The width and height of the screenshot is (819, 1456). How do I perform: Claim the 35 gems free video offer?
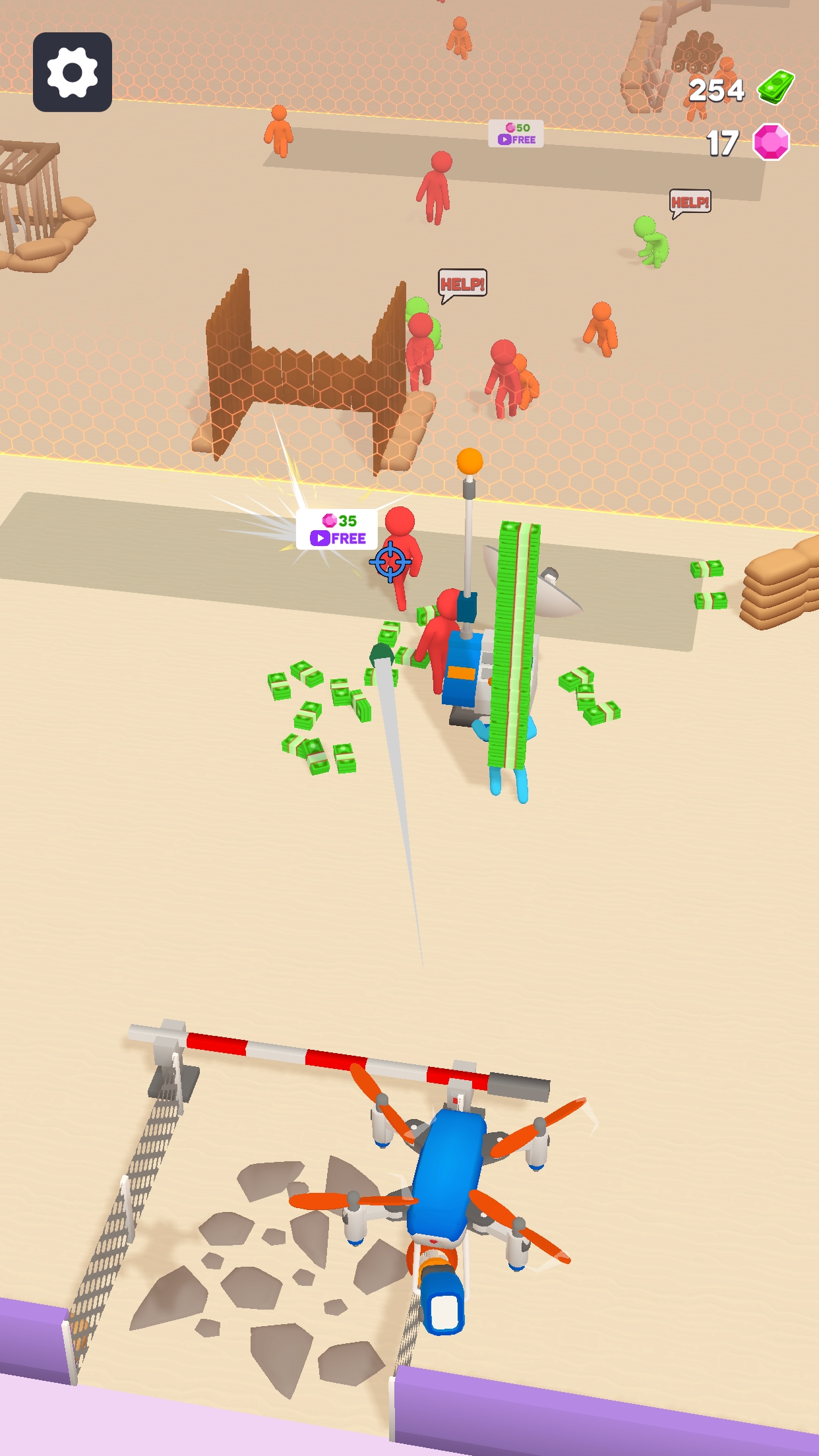[x=337, y=530]
